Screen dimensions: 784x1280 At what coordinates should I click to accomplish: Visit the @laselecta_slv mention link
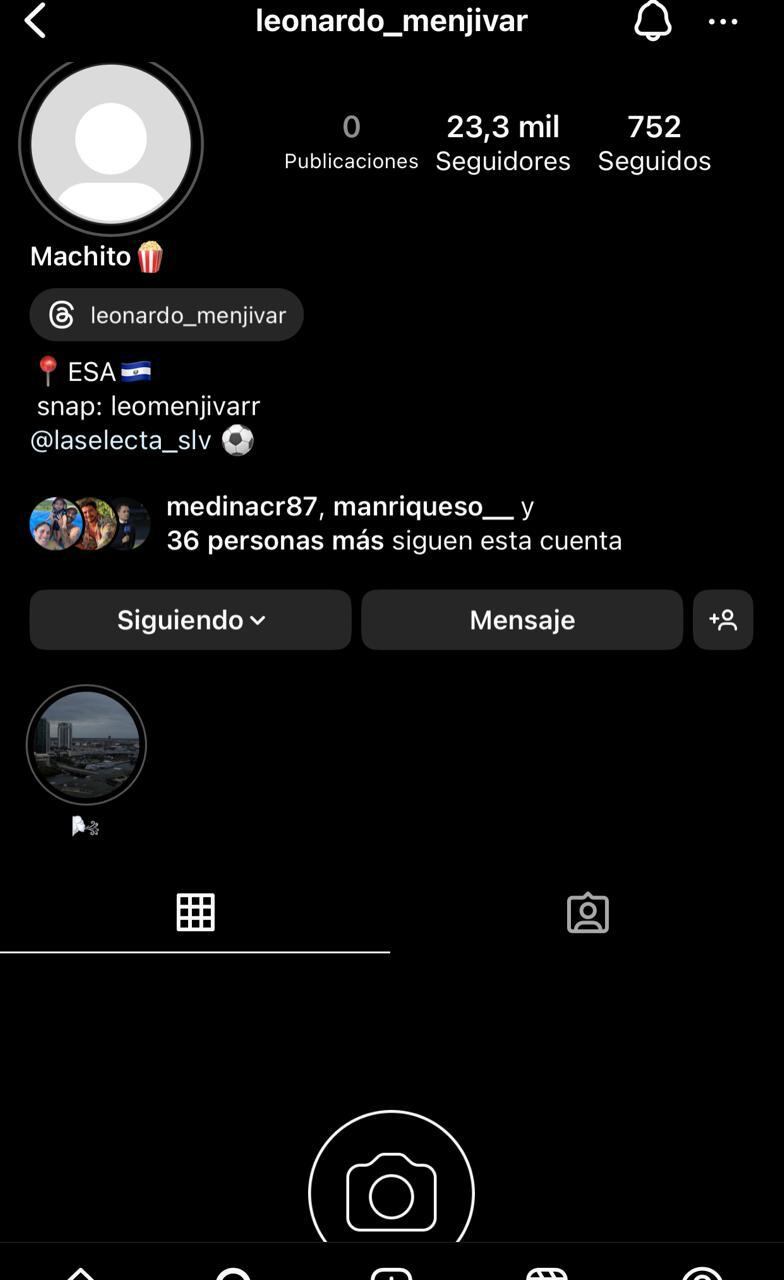click(x=121, y=440)
